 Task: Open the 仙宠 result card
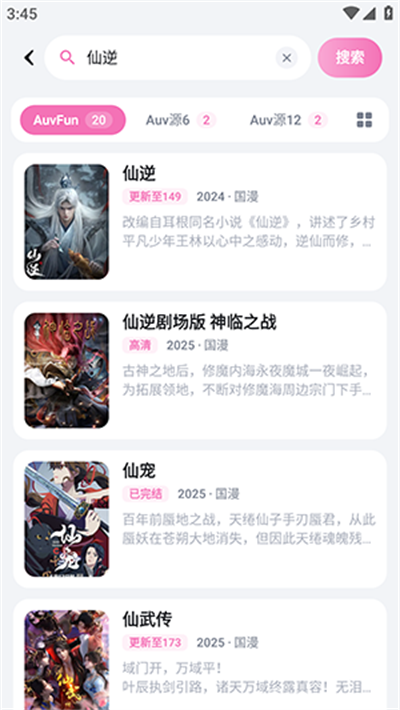[200, 519]
